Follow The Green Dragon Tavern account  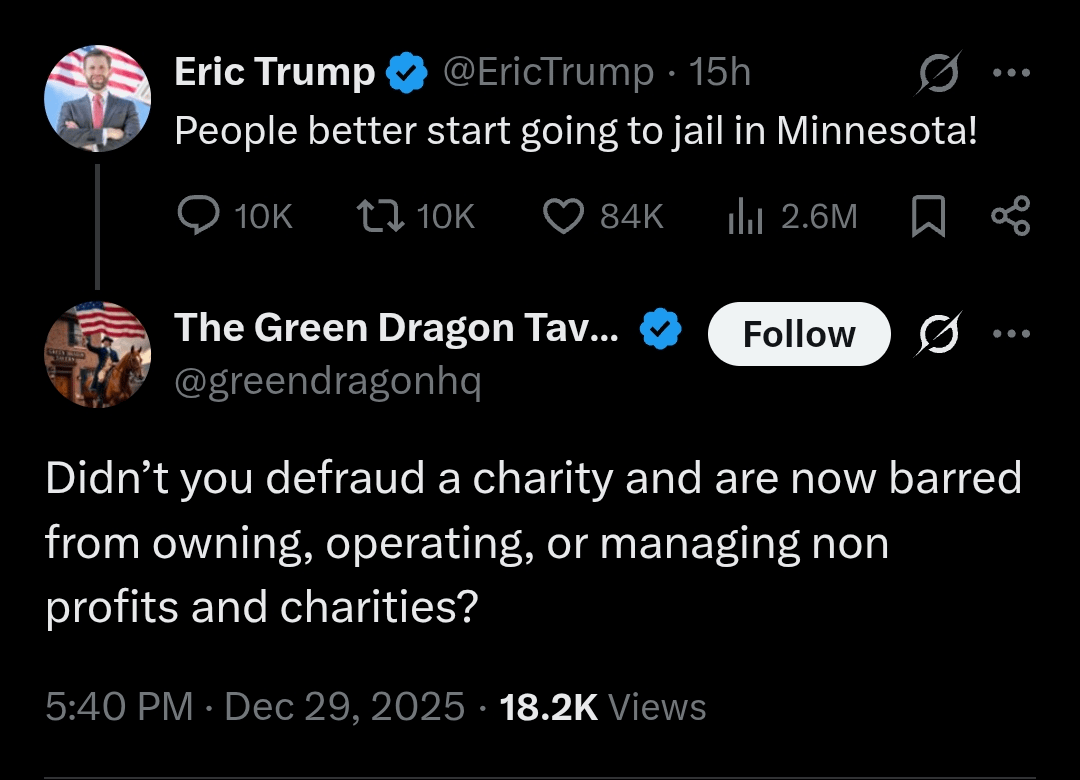point(798,334)
